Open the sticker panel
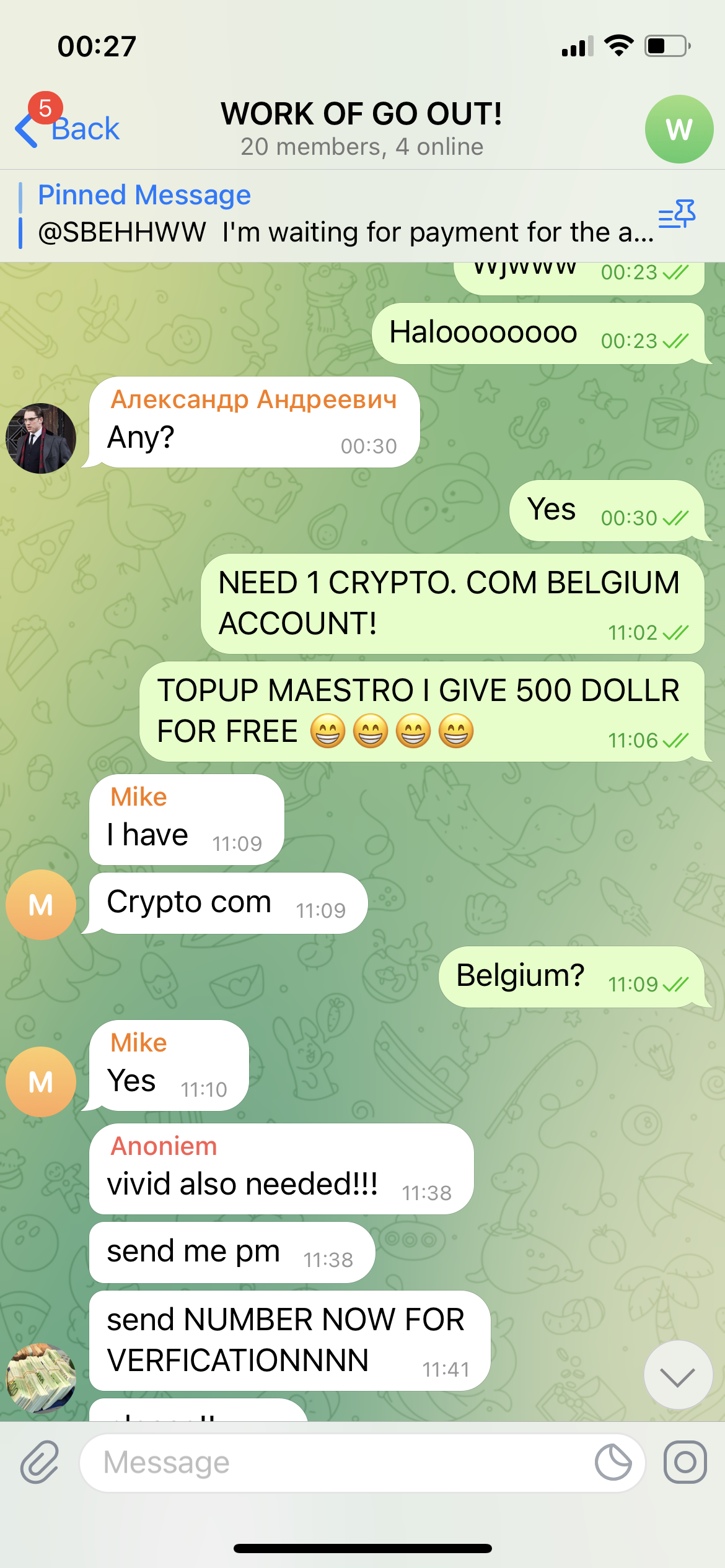The height and width of the screenshot is (1568, 725). click(613, 1463)
